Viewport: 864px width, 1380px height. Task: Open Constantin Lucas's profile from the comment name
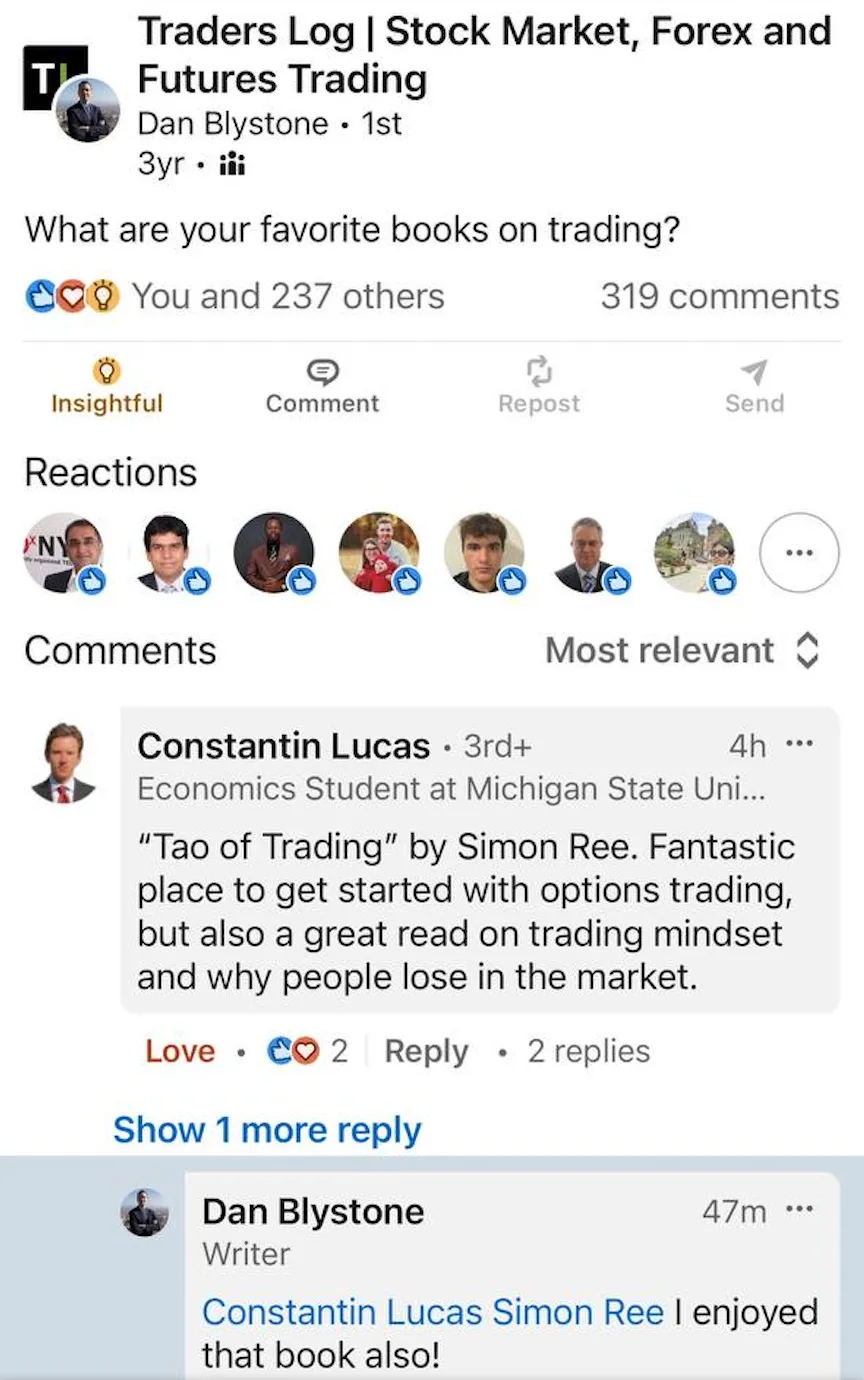point(283,746)
